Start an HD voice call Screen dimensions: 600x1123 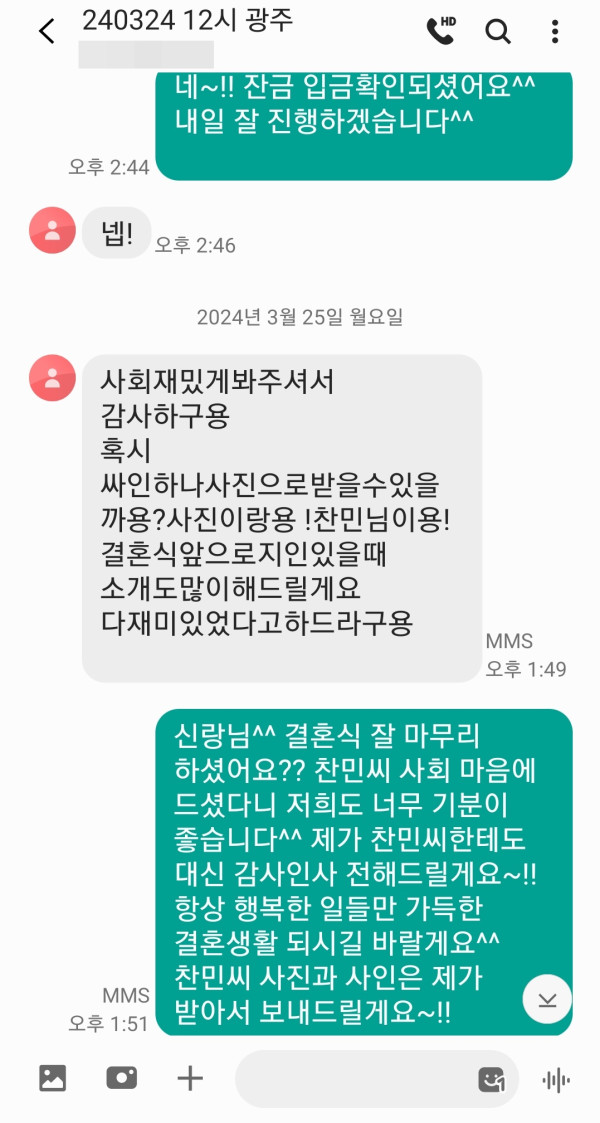click(x=440, y=31)
